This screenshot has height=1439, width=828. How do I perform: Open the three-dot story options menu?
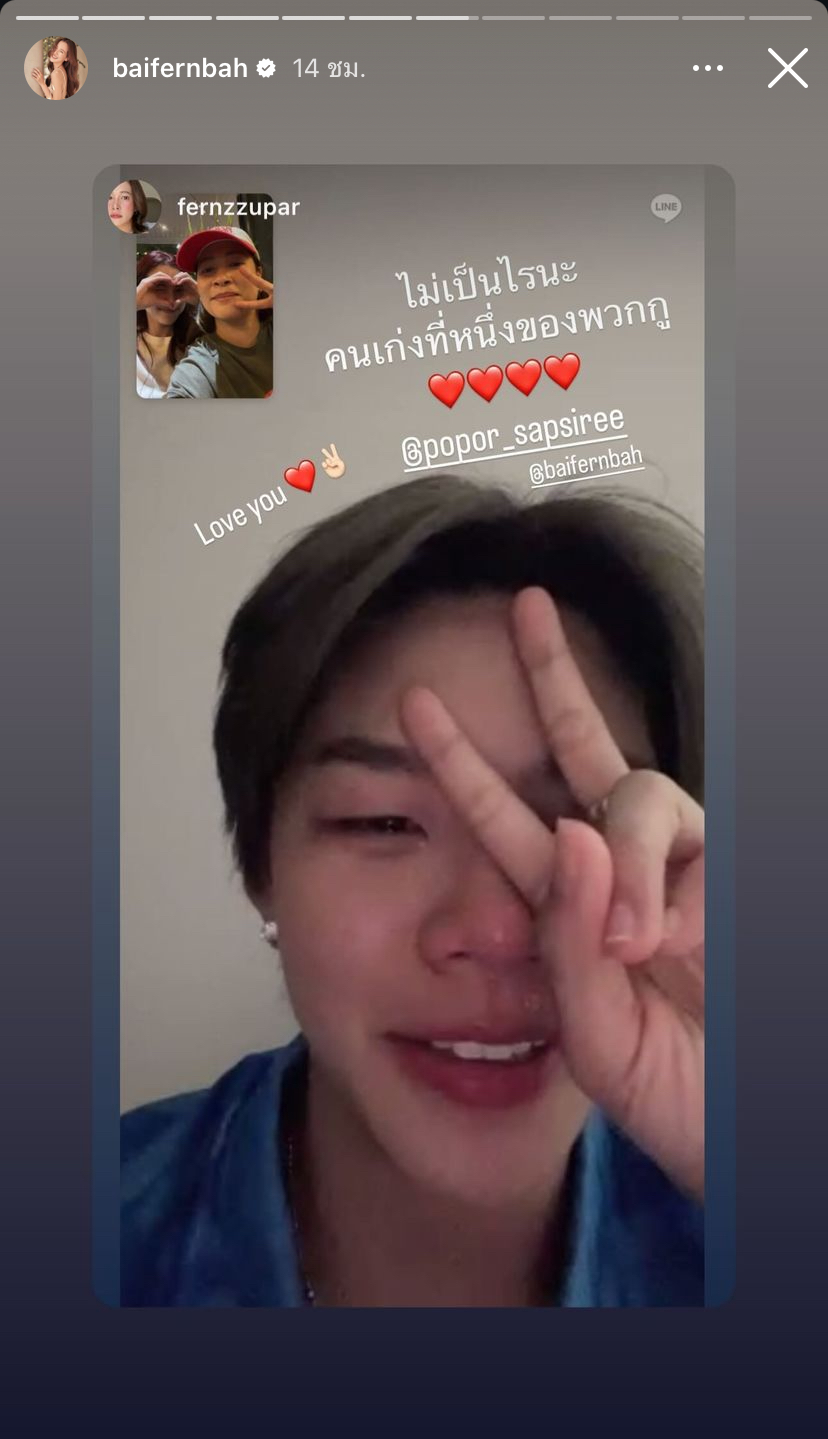(x=707, y=68)
